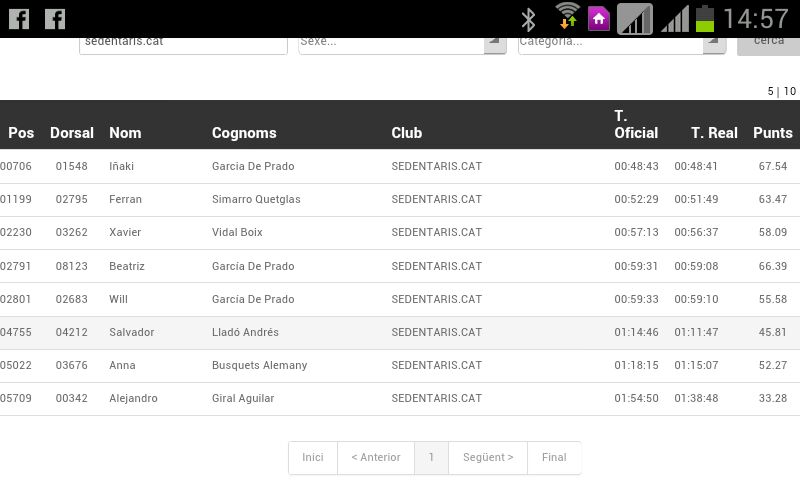Go to the Següent page

(488, 457)
